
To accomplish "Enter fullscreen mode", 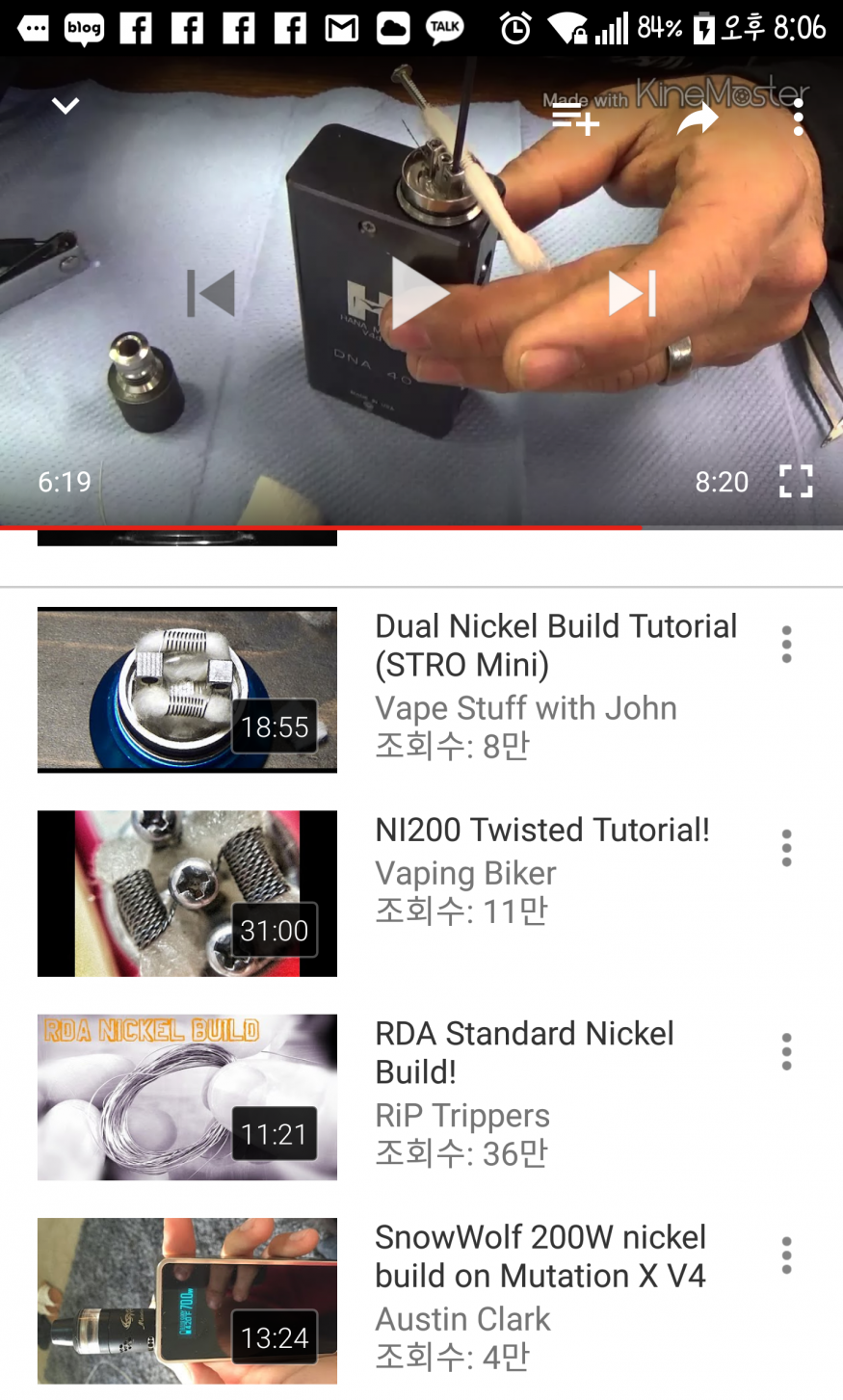I will 795,481.
